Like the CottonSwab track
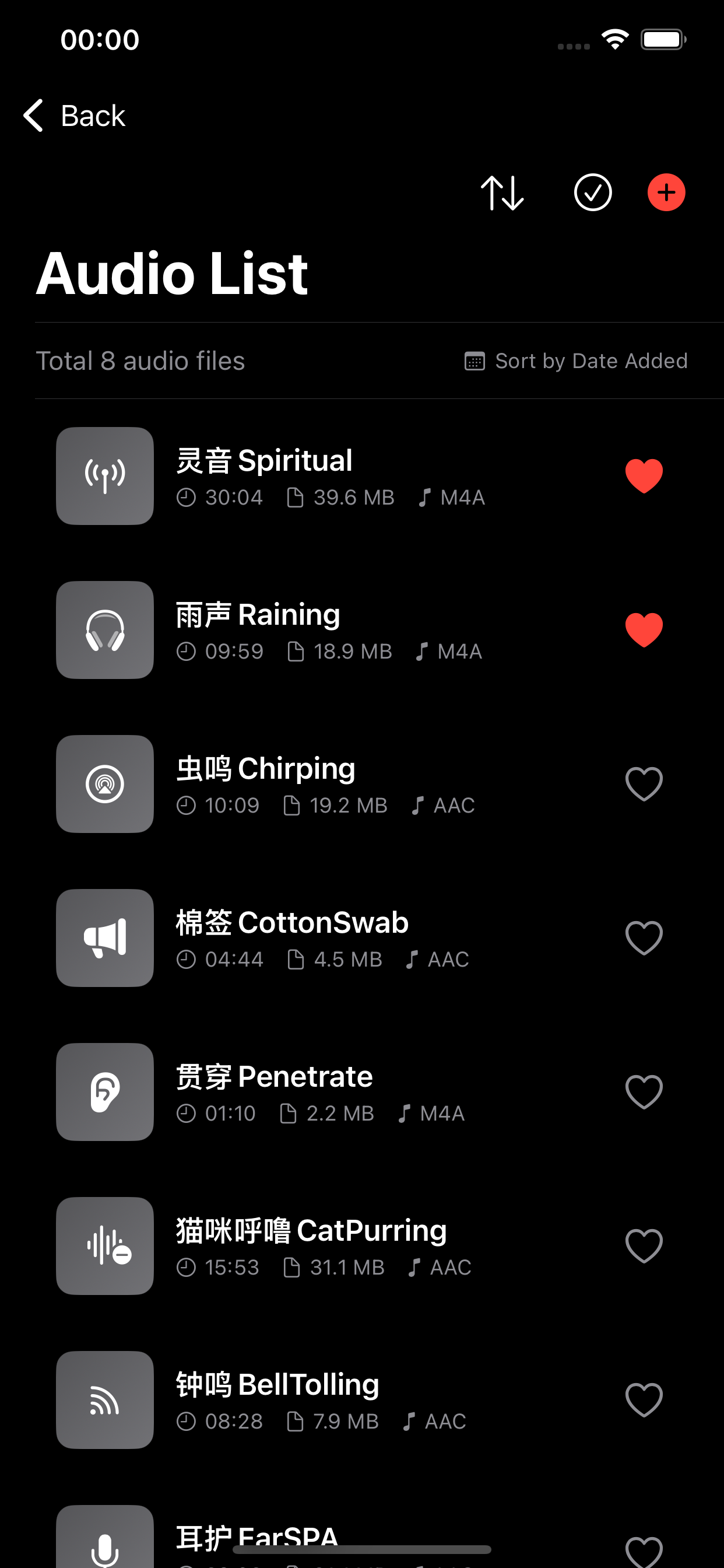The image size is (724, 1568). [644, 938]
